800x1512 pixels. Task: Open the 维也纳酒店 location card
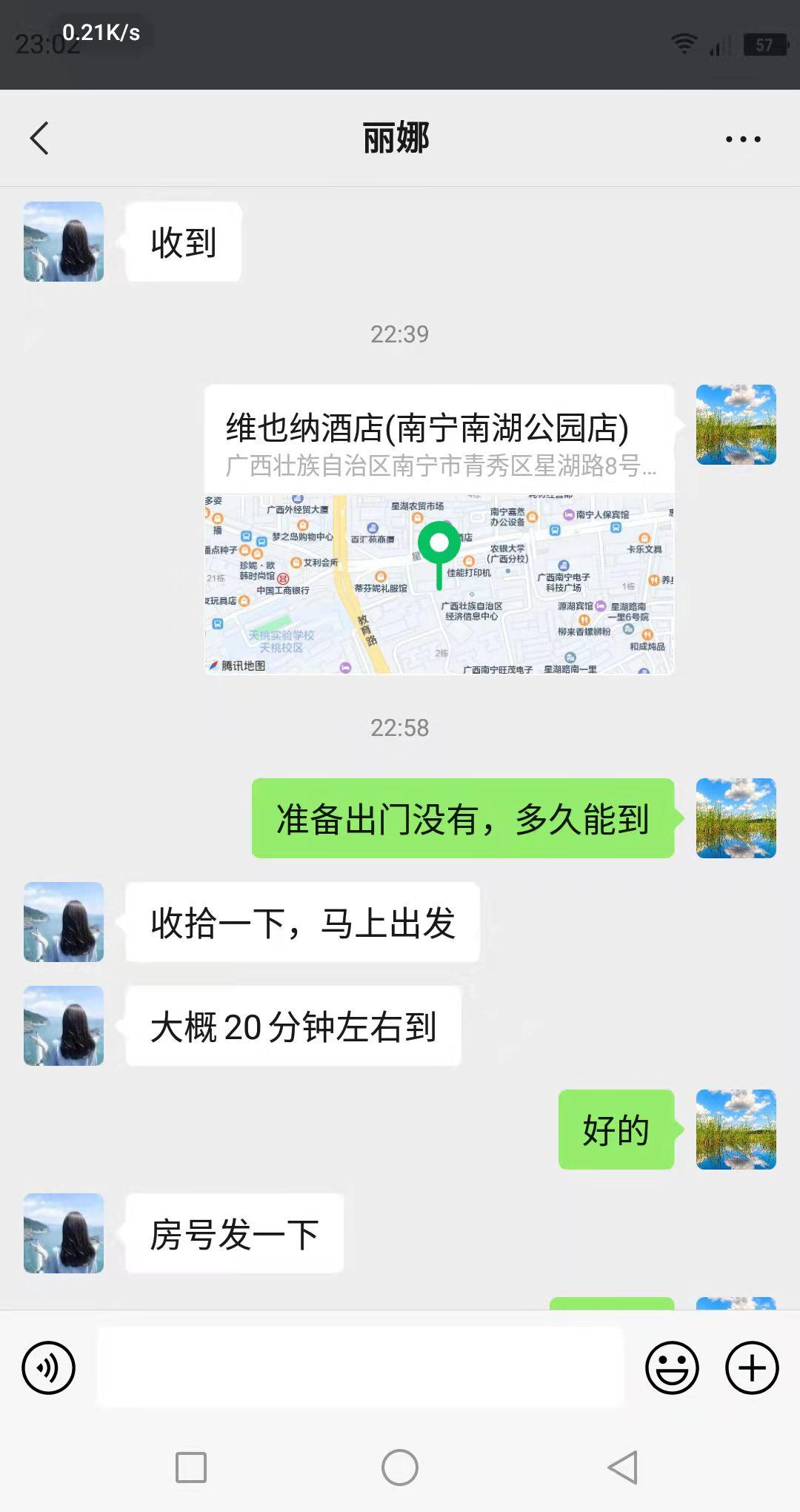439,528
